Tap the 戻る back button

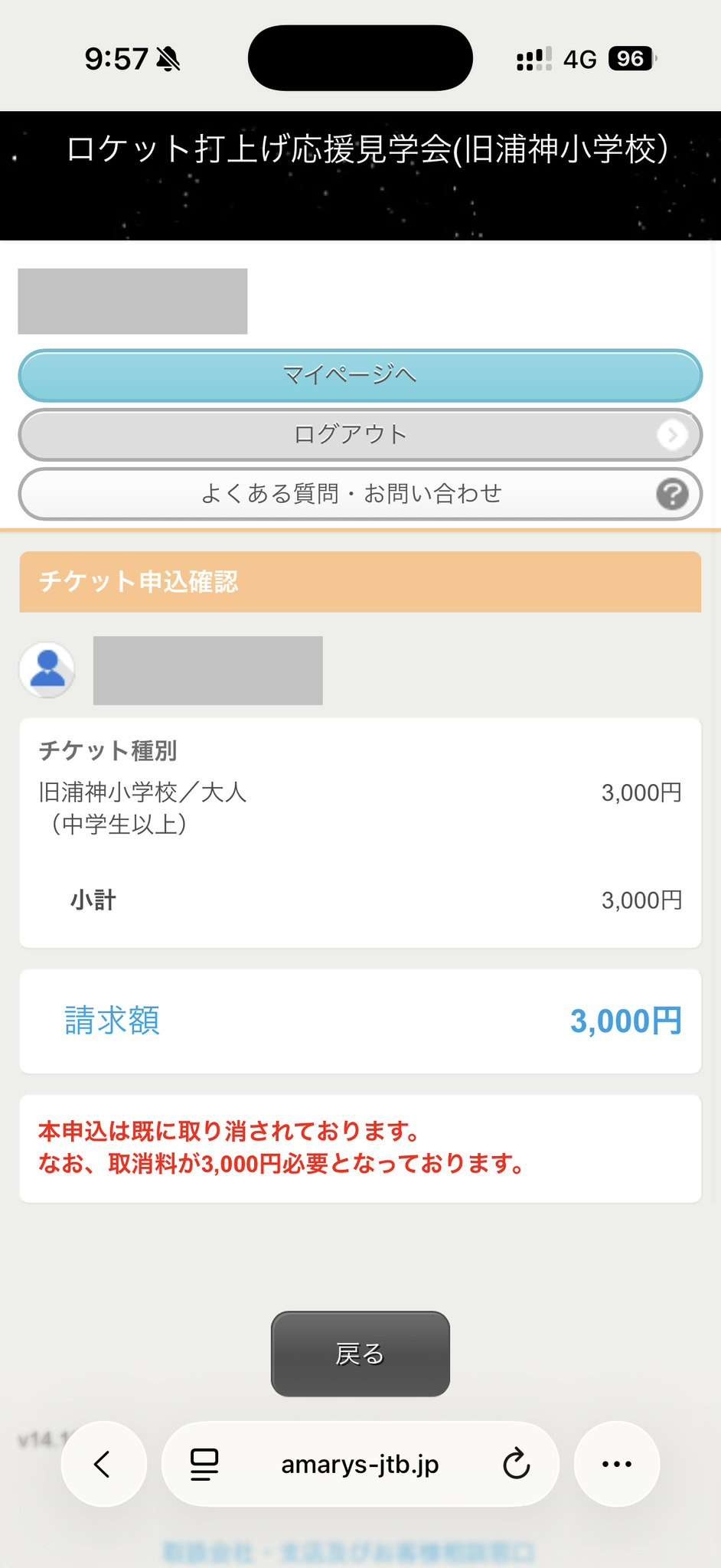tap(360, 1354)
